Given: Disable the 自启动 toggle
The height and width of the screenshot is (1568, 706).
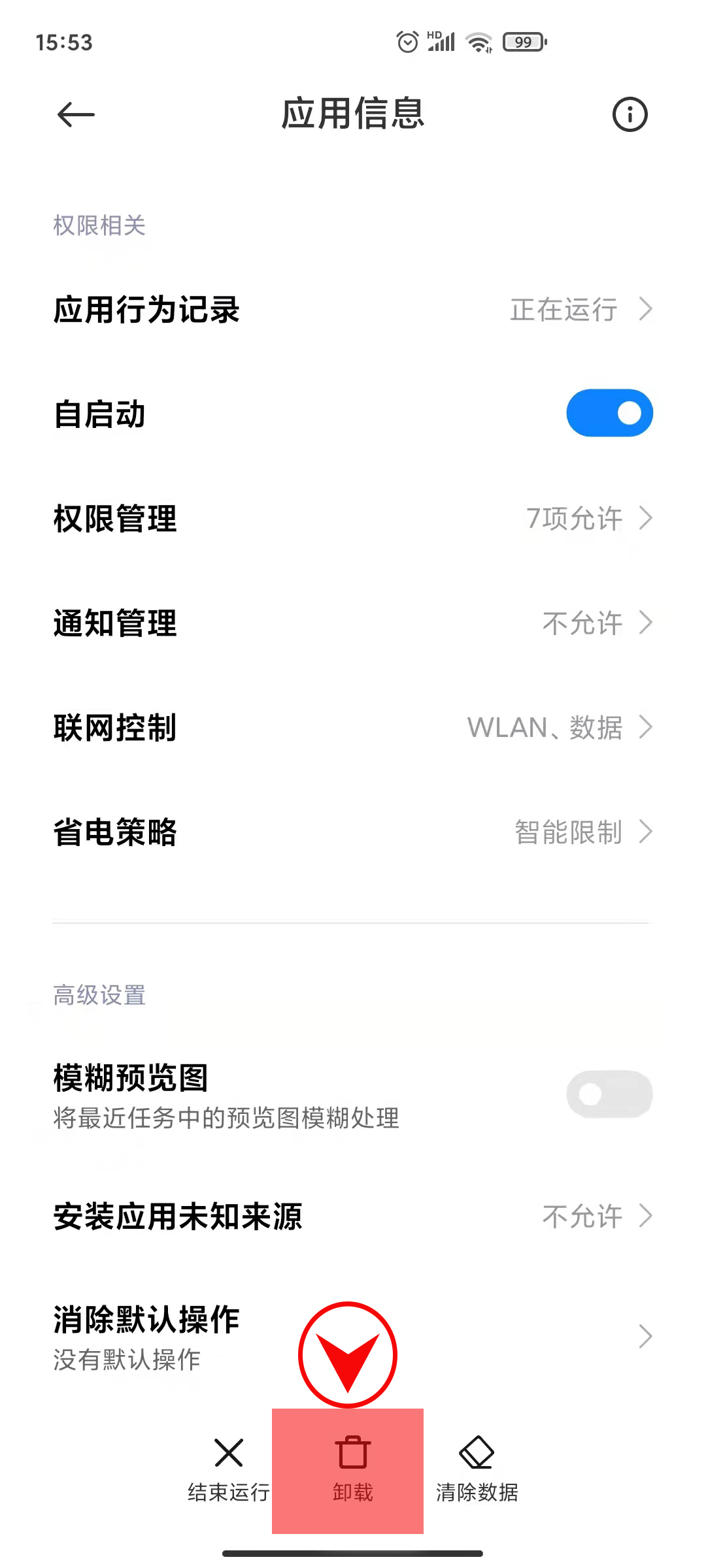Looking at the screenshot, I should [609, 413].
